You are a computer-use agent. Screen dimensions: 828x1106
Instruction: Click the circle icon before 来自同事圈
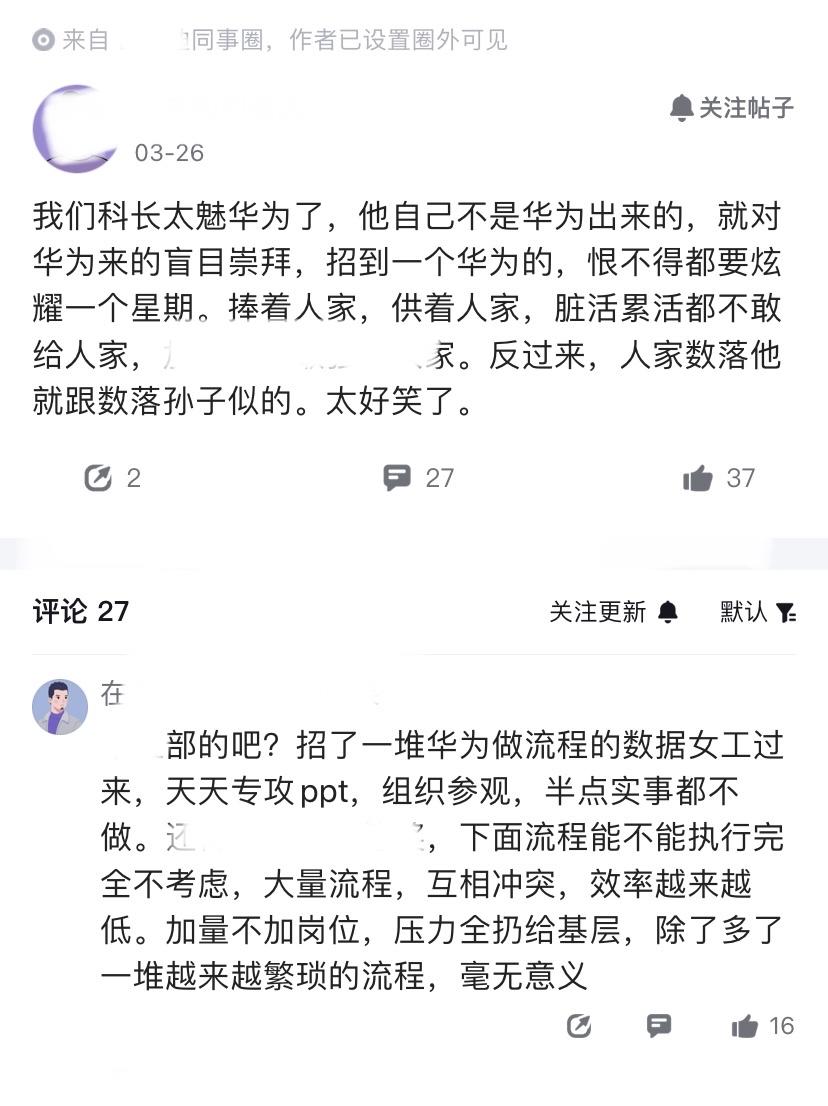42,41
